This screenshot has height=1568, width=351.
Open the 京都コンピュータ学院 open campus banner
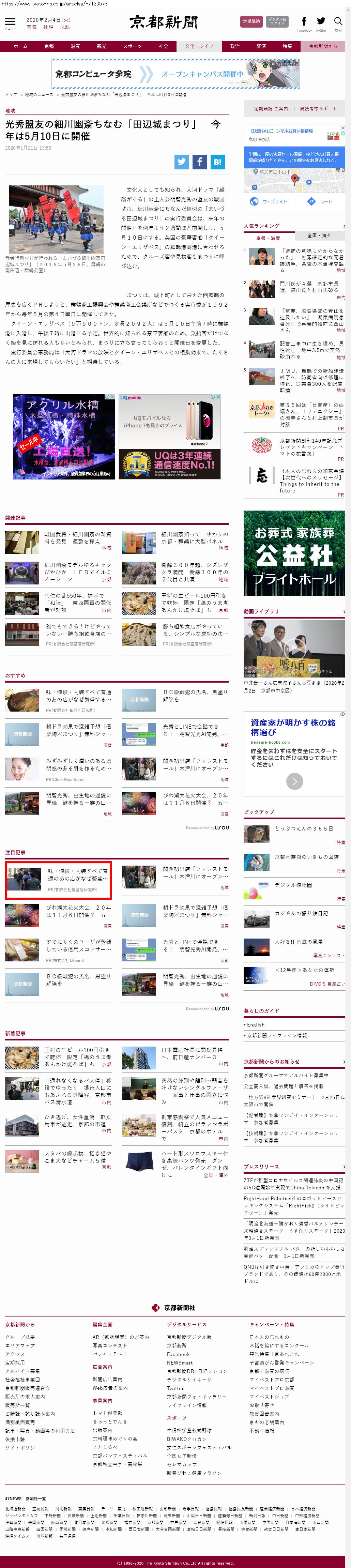click(175, 74)
